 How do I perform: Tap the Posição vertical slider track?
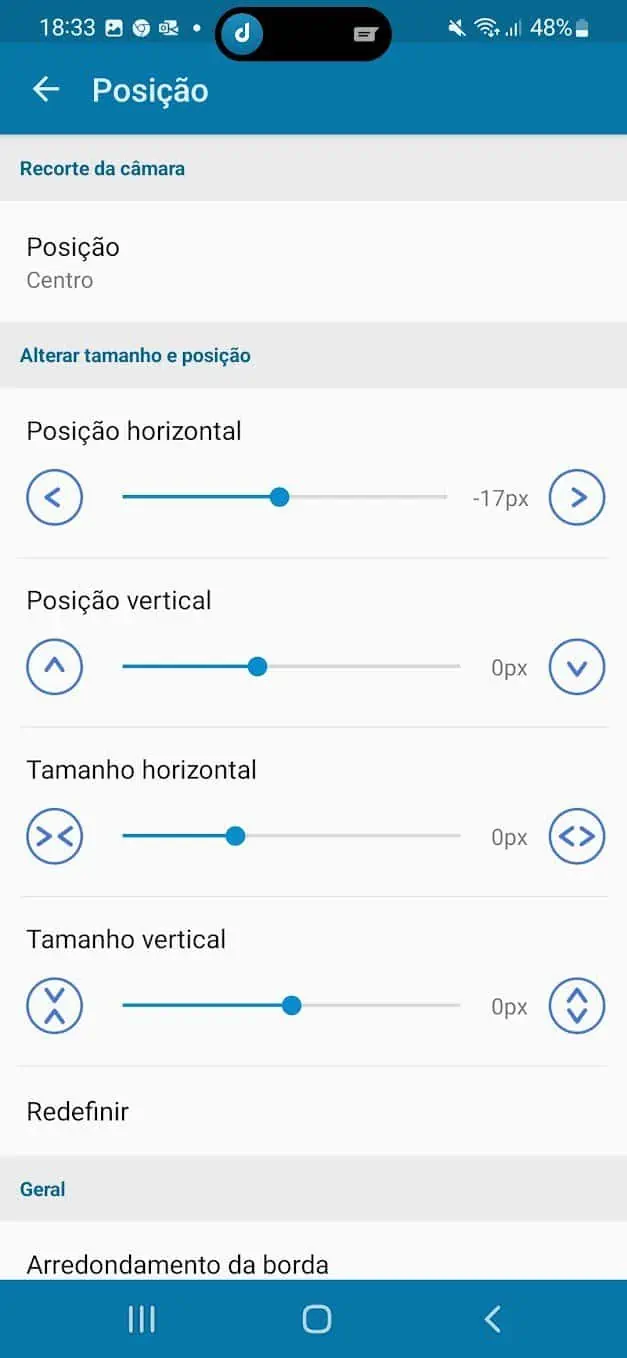[290, 666]
